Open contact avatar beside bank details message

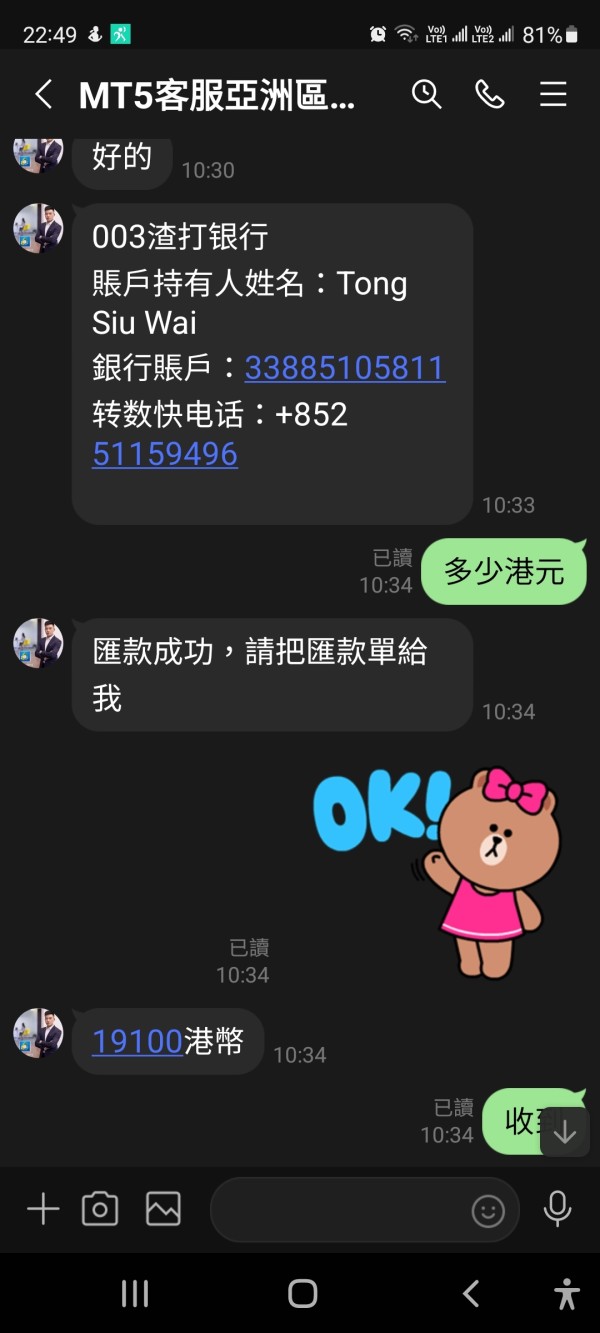click(x=38, y=229)
